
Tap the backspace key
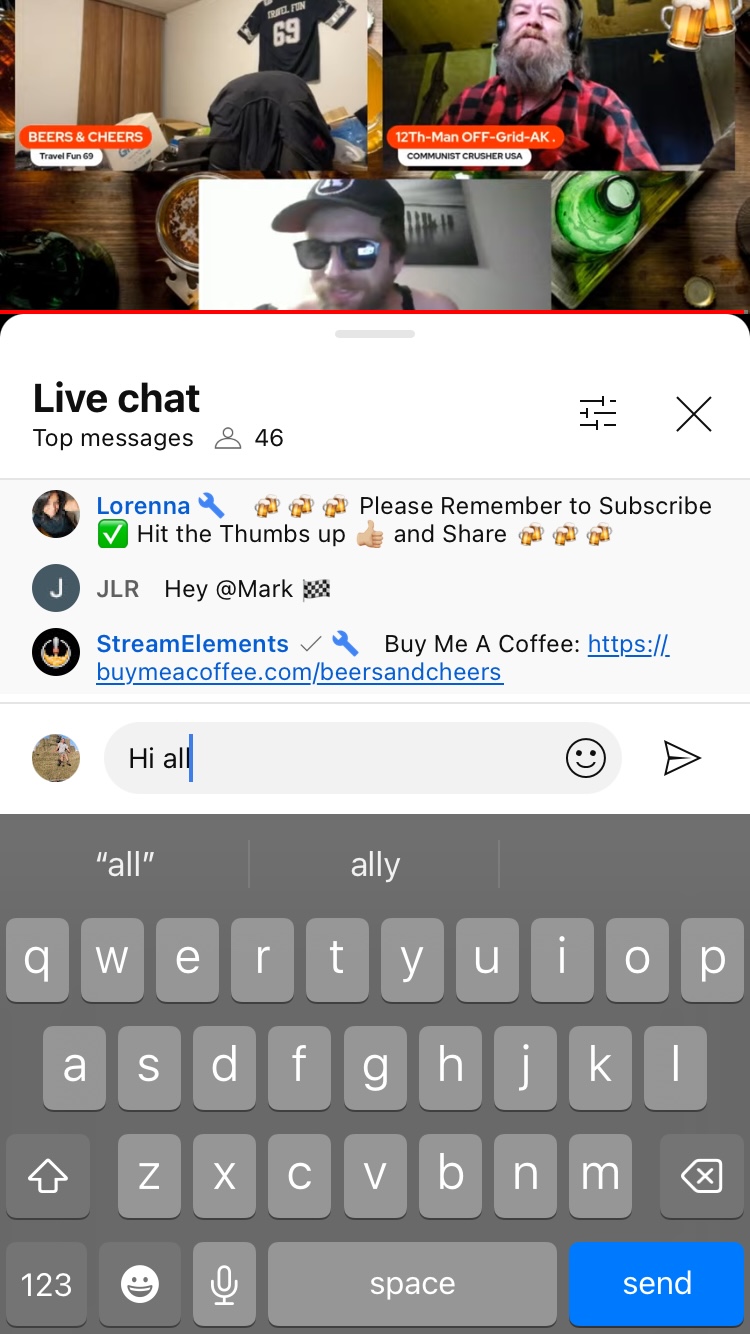coord(701,1177)
